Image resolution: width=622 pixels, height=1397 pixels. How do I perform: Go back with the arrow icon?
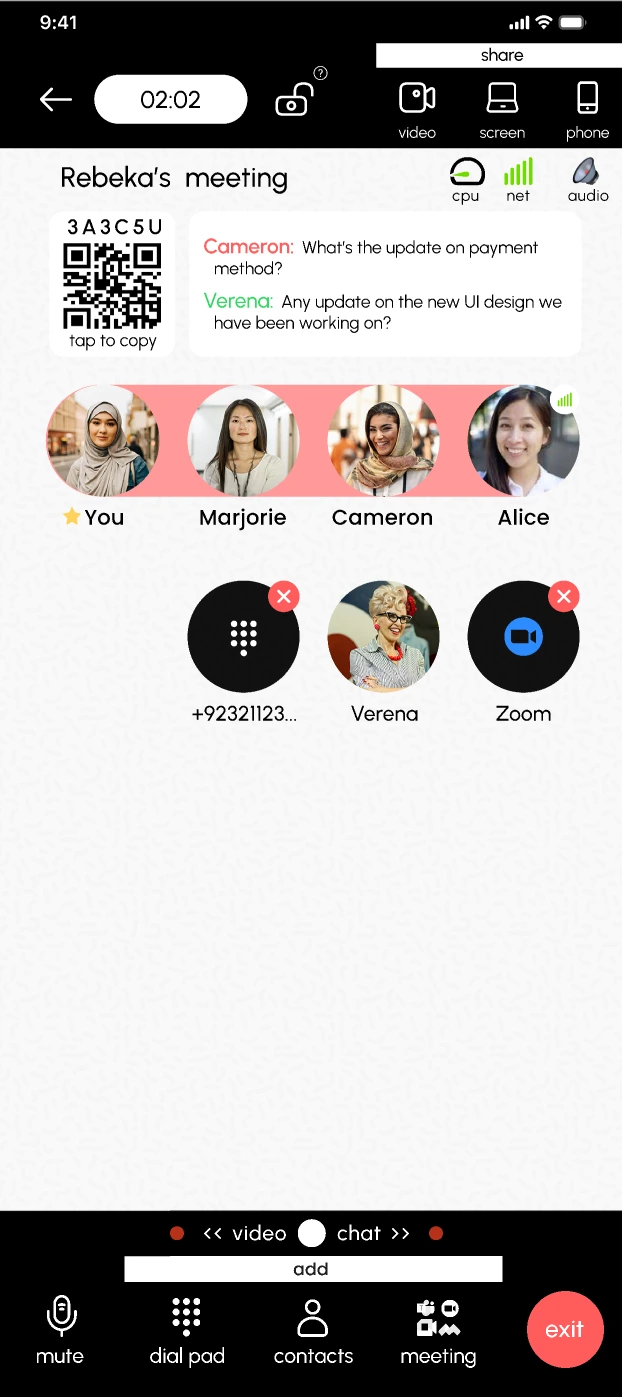(56, 99)
